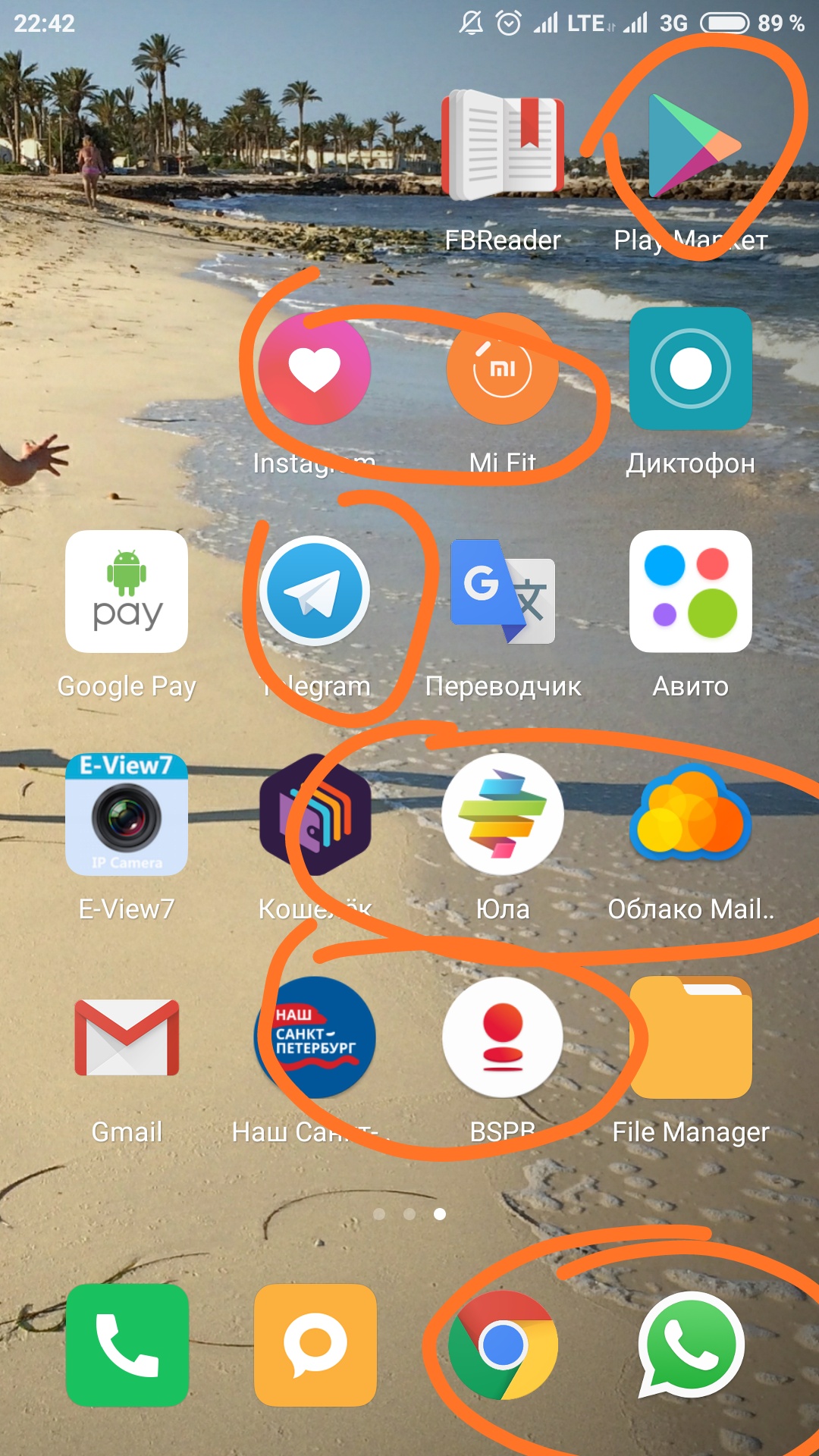Open the FBReader app
The image size is (819, 1456).
pos(502,146)
